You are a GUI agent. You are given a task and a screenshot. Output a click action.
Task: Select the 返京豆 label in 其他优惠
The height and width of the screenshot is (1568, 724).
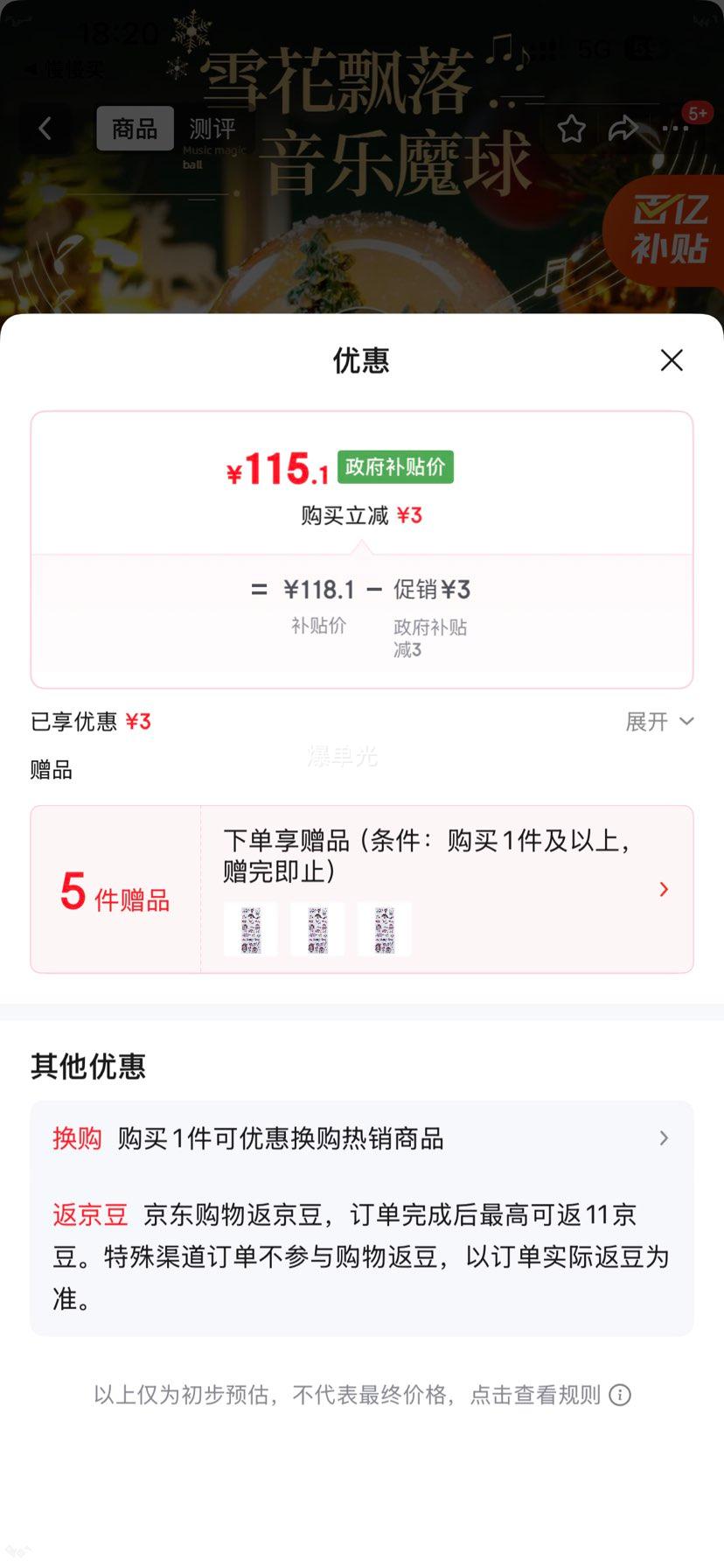coord(89,1214)
